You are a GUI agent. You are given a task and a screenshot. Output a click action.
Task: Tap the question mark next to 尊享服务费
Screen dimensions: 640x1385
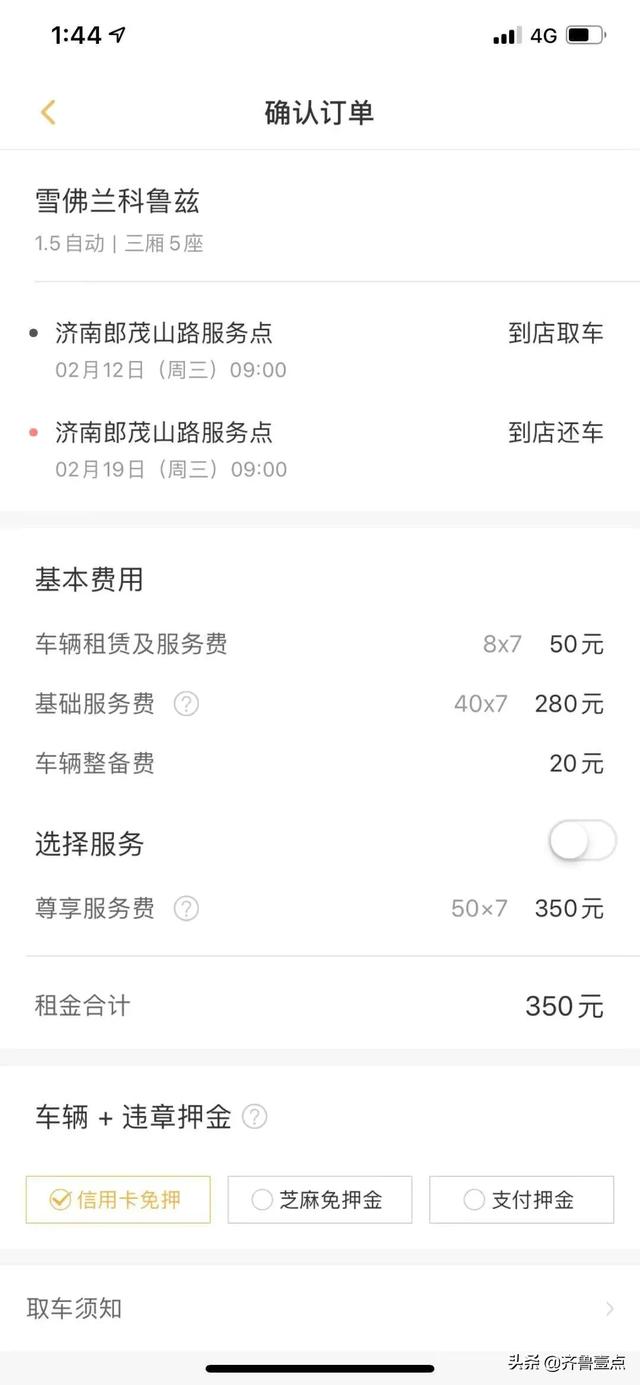click(186, 908)
